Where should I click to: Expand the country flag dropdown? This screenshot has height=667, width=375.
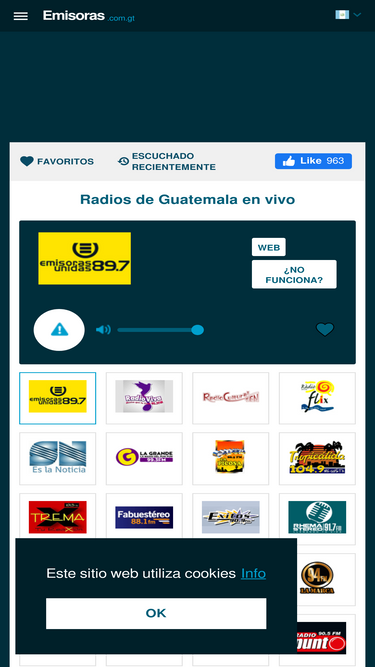click(x=348, y=15)
